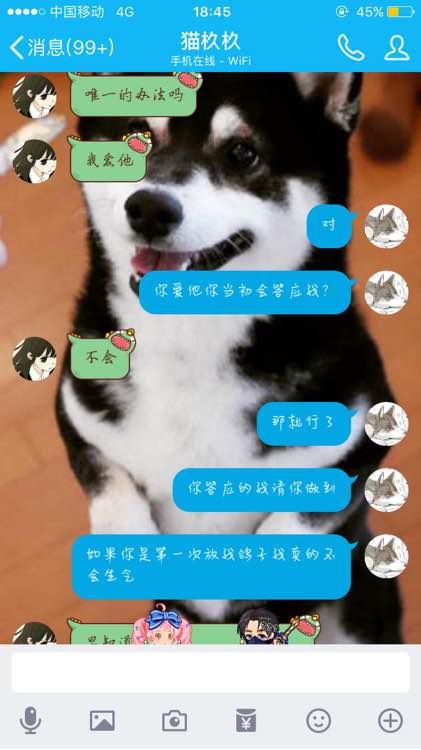Record a voice message with the microphone
This screenshot has width=421, height=750.
30,720
